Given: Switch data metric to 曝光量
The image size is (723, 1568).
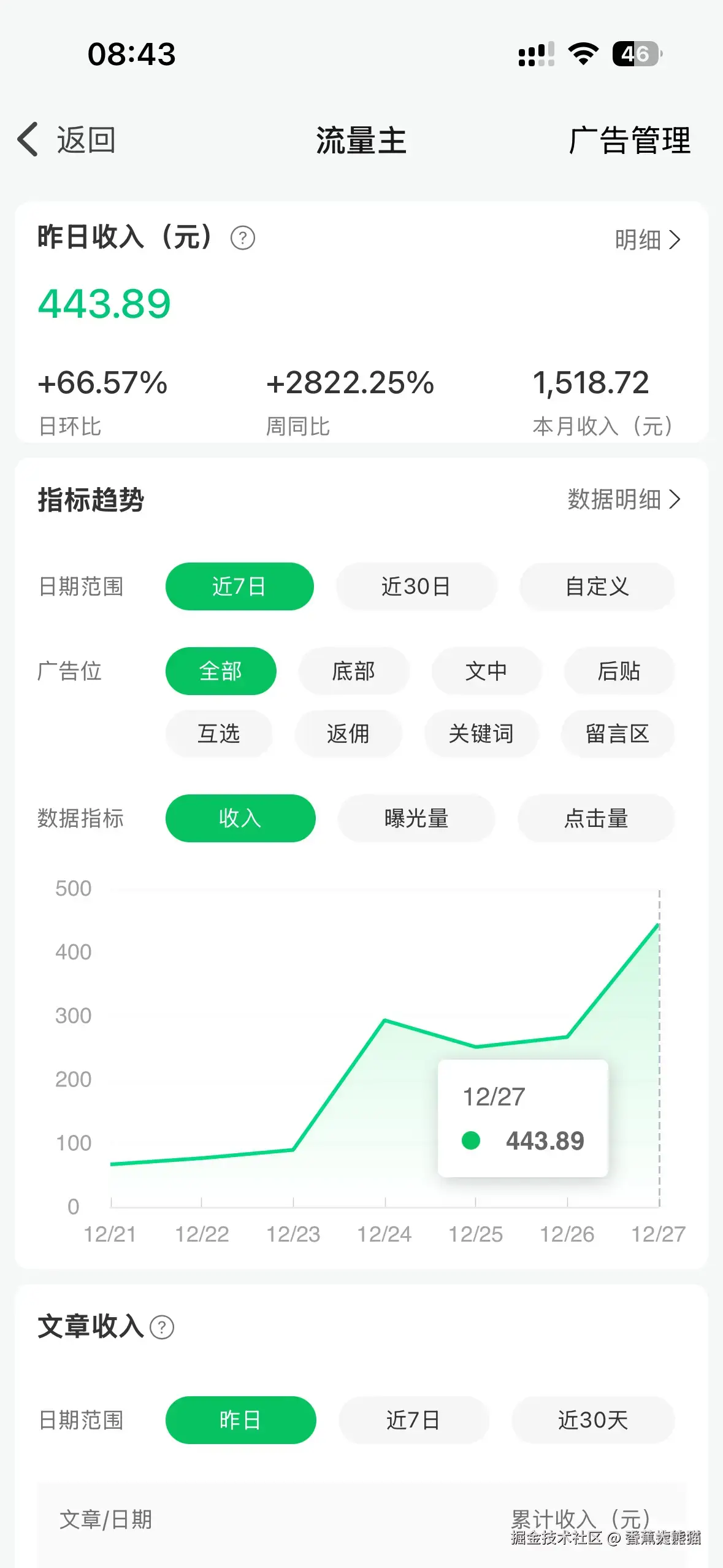Looking at the screenshot, I should click(x=416, y=818).
